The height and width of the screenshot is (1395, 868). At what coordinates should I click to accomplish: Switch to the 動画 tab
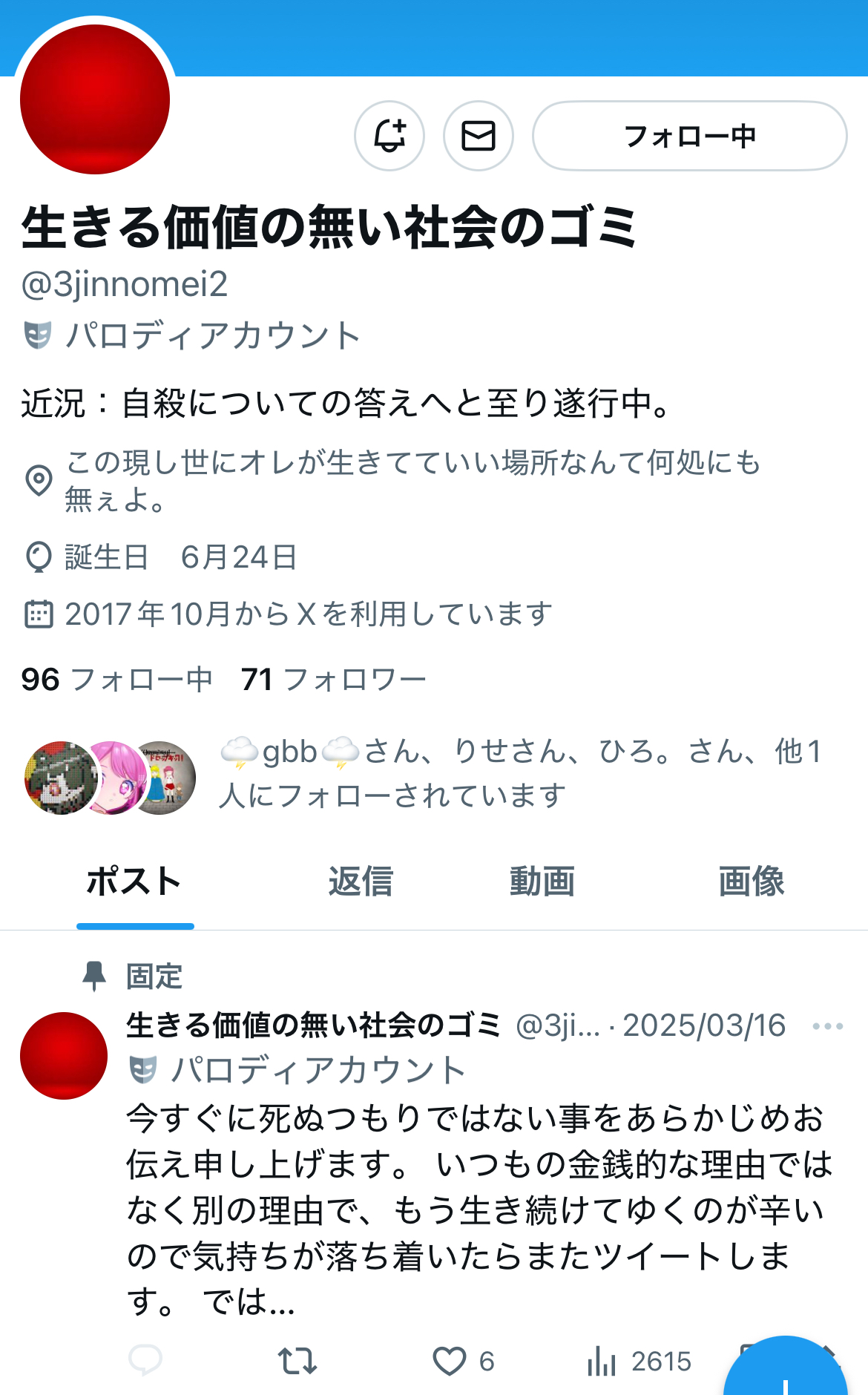point(542,882)
